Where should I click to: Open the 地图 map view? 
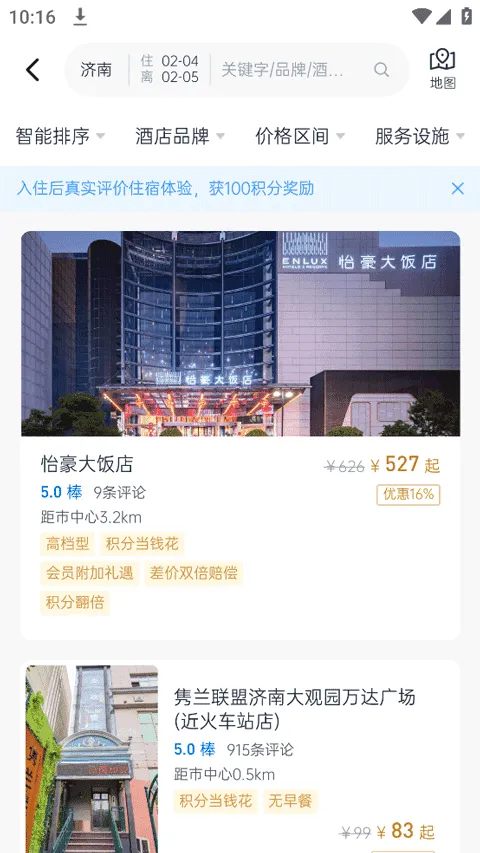tap(442, 69)
